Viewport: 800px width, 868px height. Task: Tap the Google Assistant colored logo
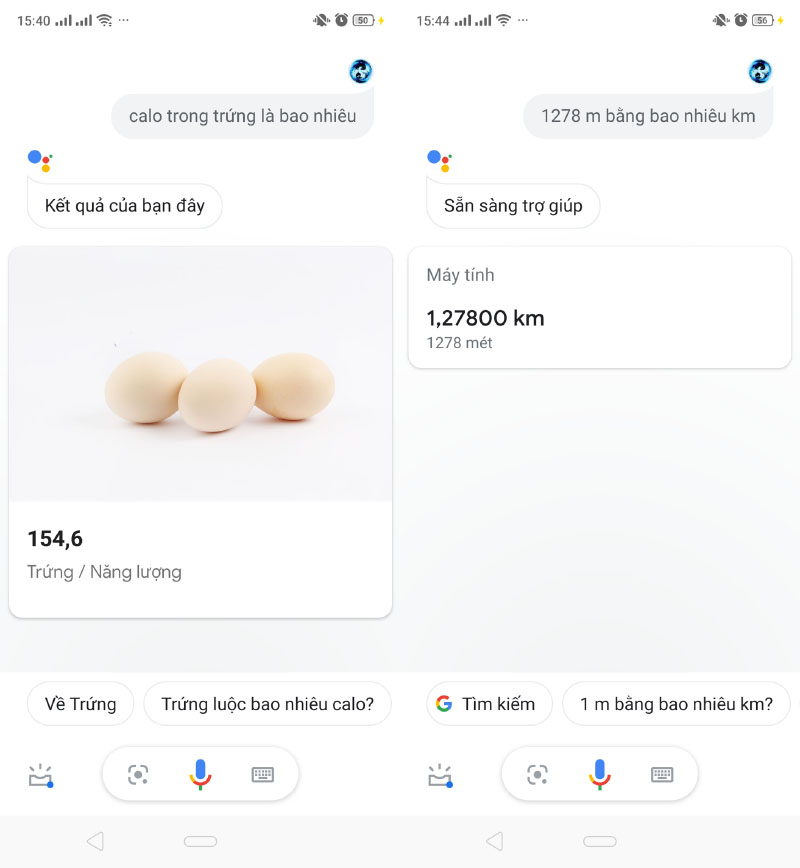(x=37, y=158)
